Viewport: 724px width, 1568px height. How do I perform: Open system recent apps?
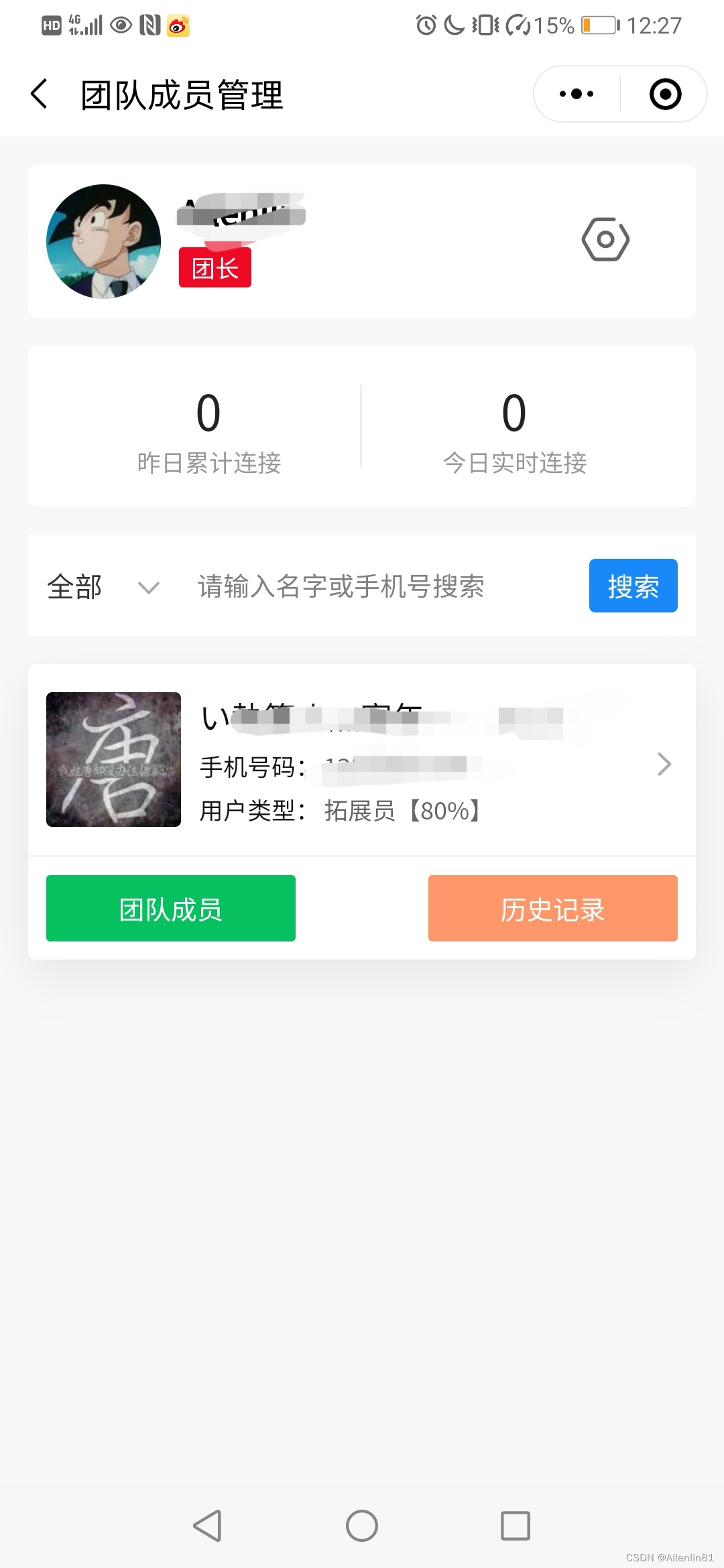(x=516, y=1526)
